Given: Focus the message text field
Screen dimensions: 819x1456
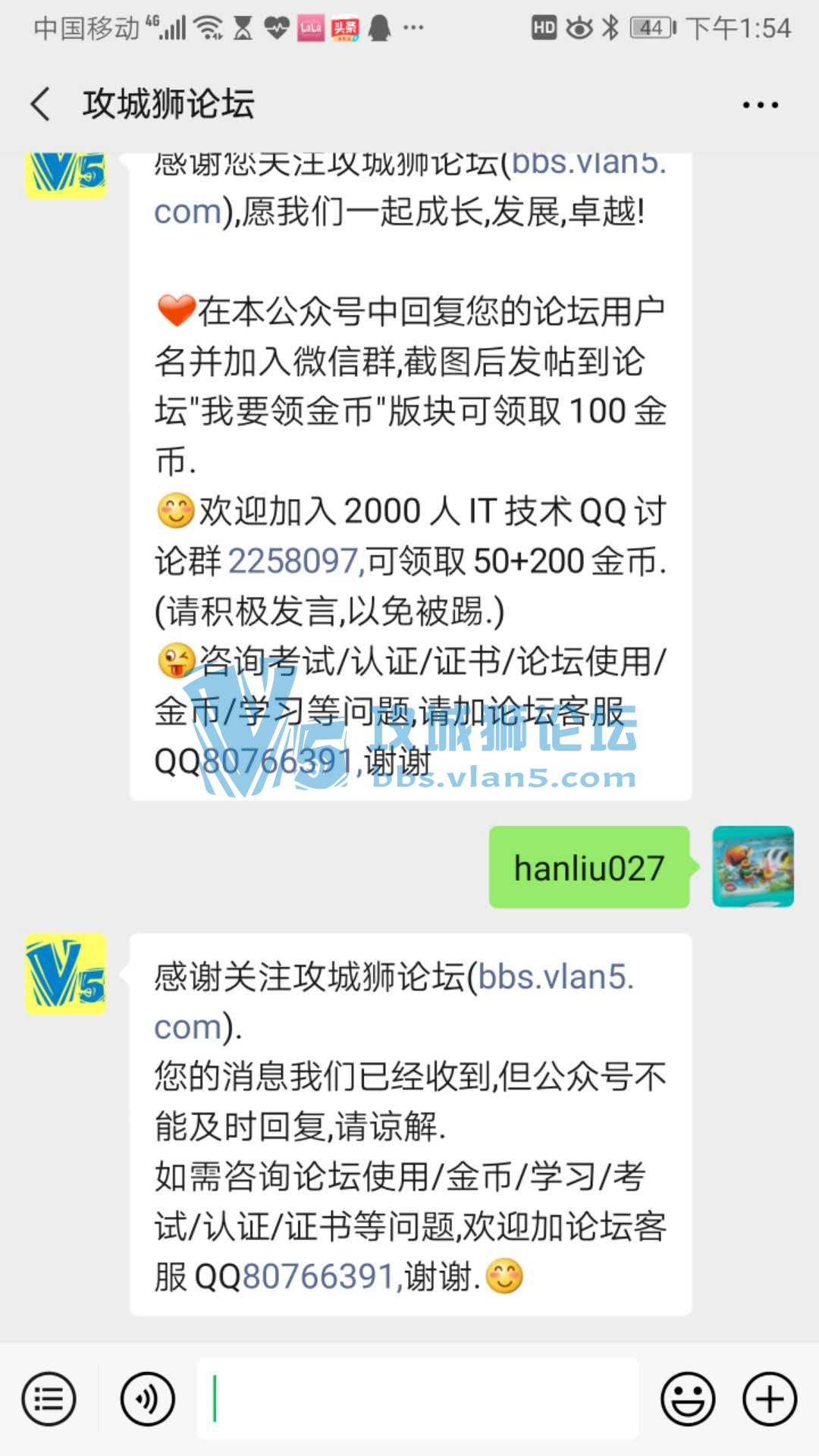Looking at the screenshot, I should click(417, 1399).
